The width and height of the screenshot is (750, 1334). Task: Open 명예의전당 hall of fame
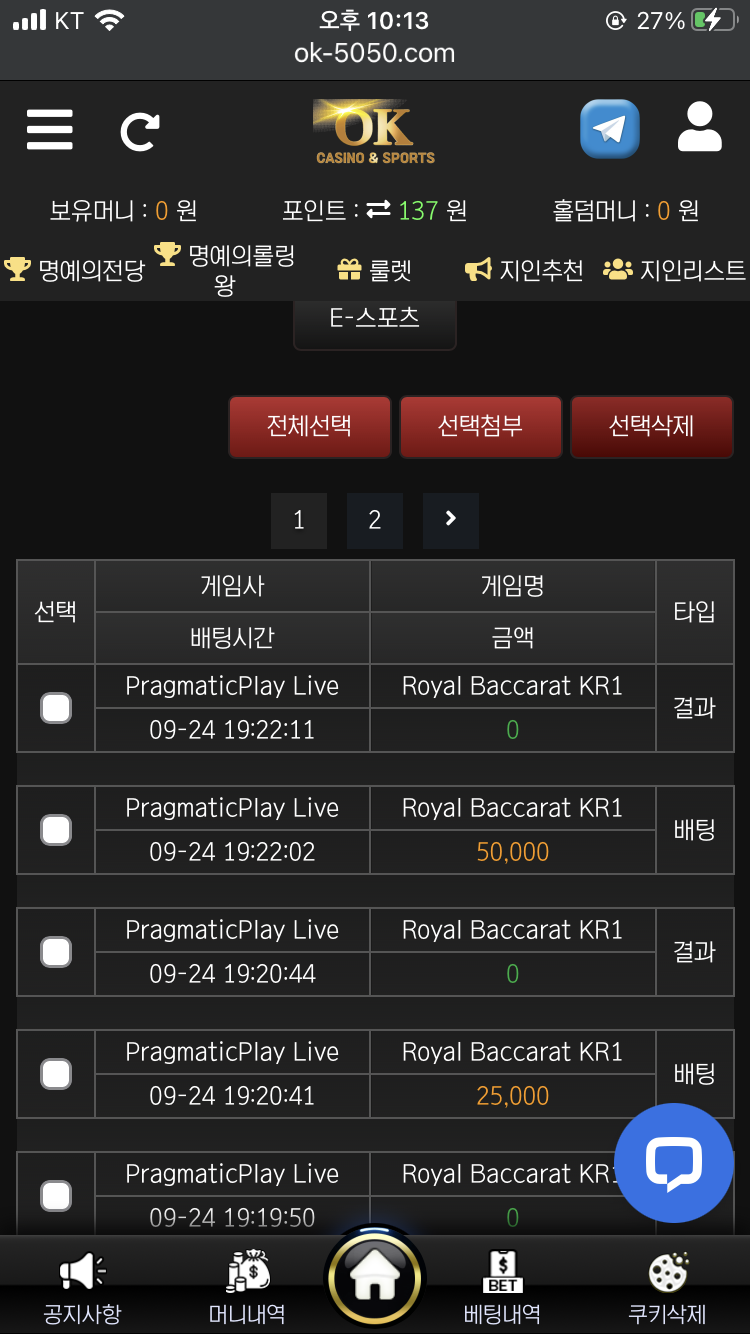pyautogui.click(x=75, y=270)
